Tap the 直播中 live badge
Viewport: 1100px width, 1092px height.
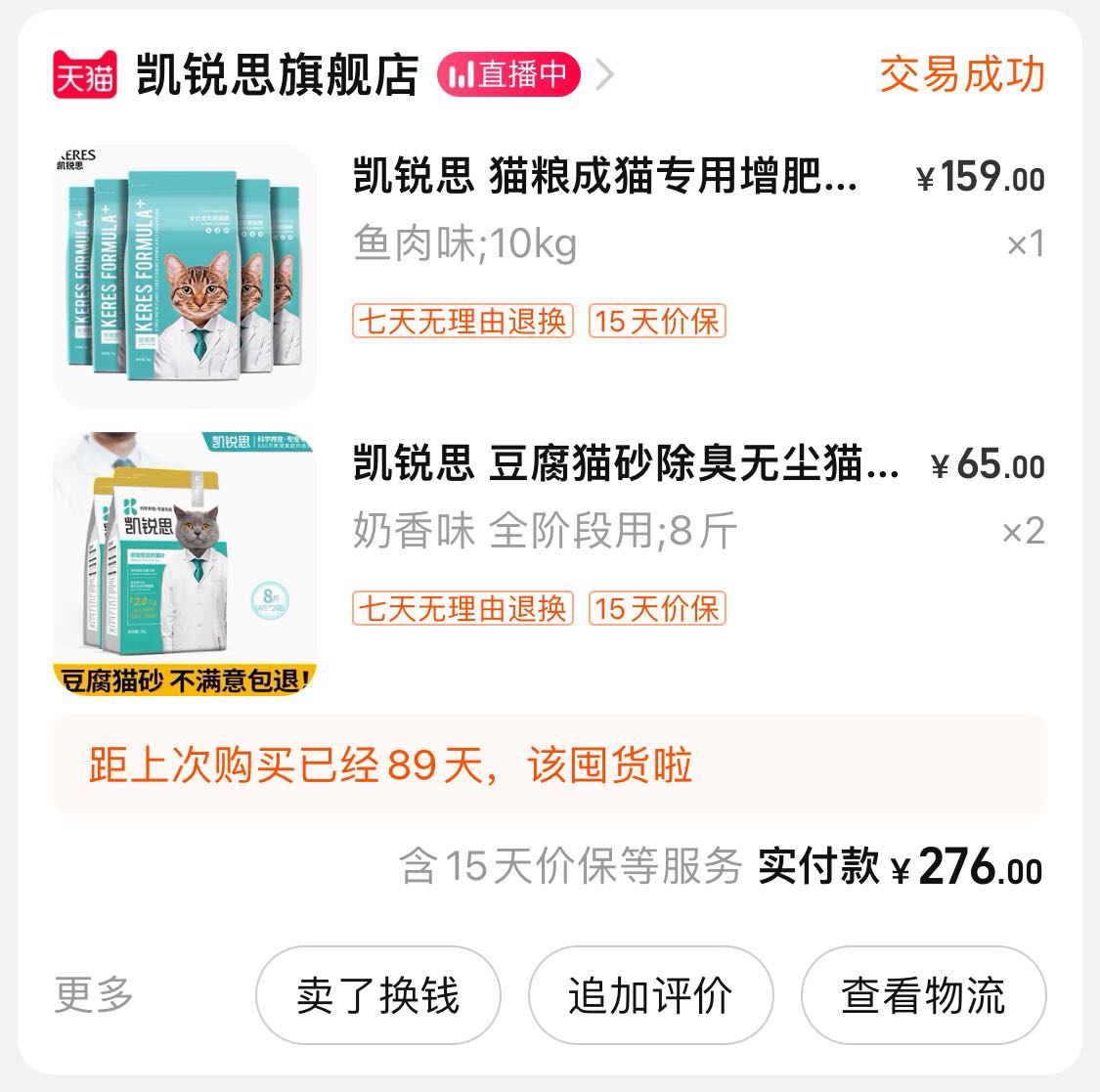[508, 74]
